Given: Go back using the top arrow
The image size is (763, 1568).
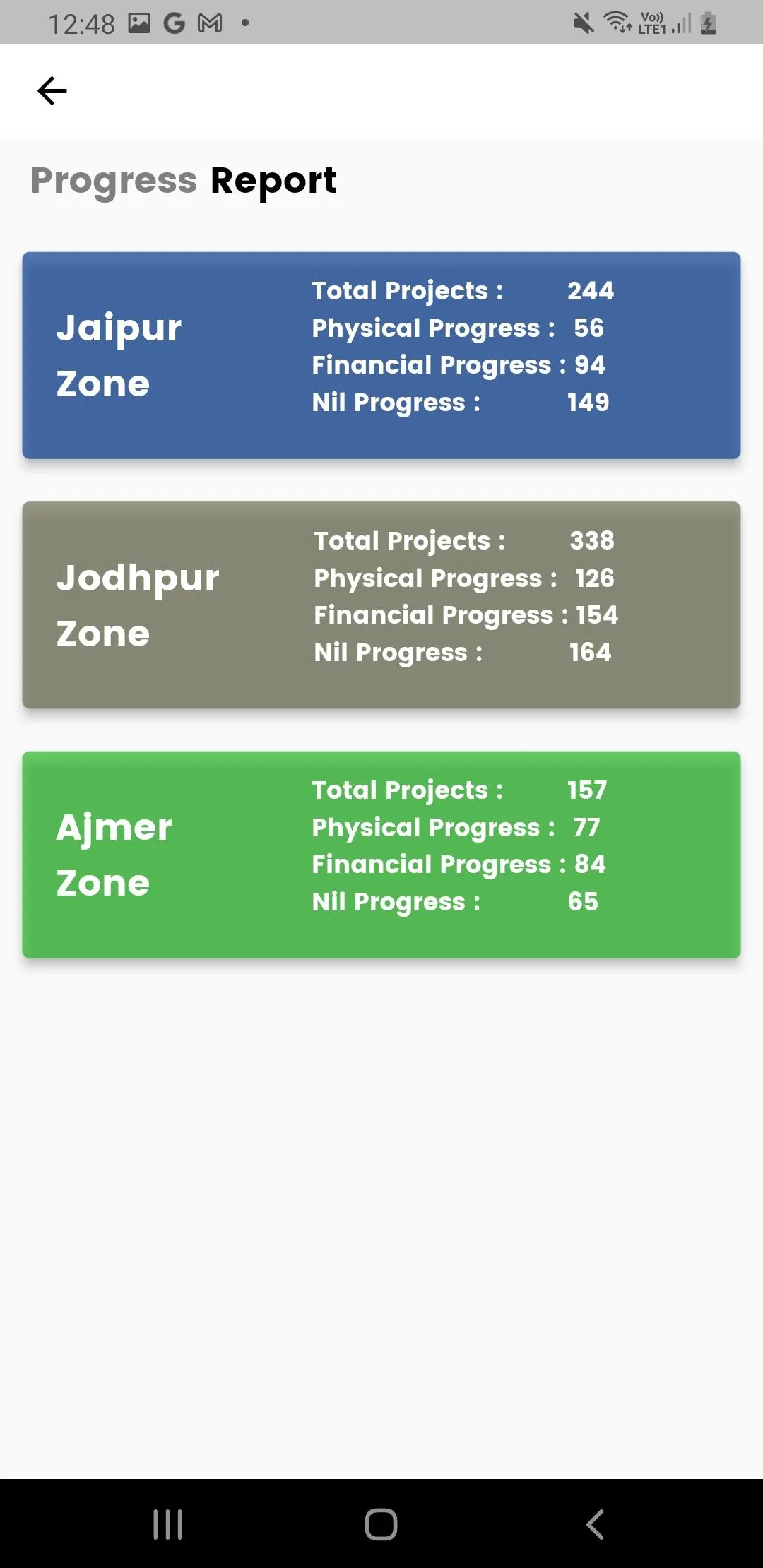Looking at the screenshot, I should (x=52, y=91).
